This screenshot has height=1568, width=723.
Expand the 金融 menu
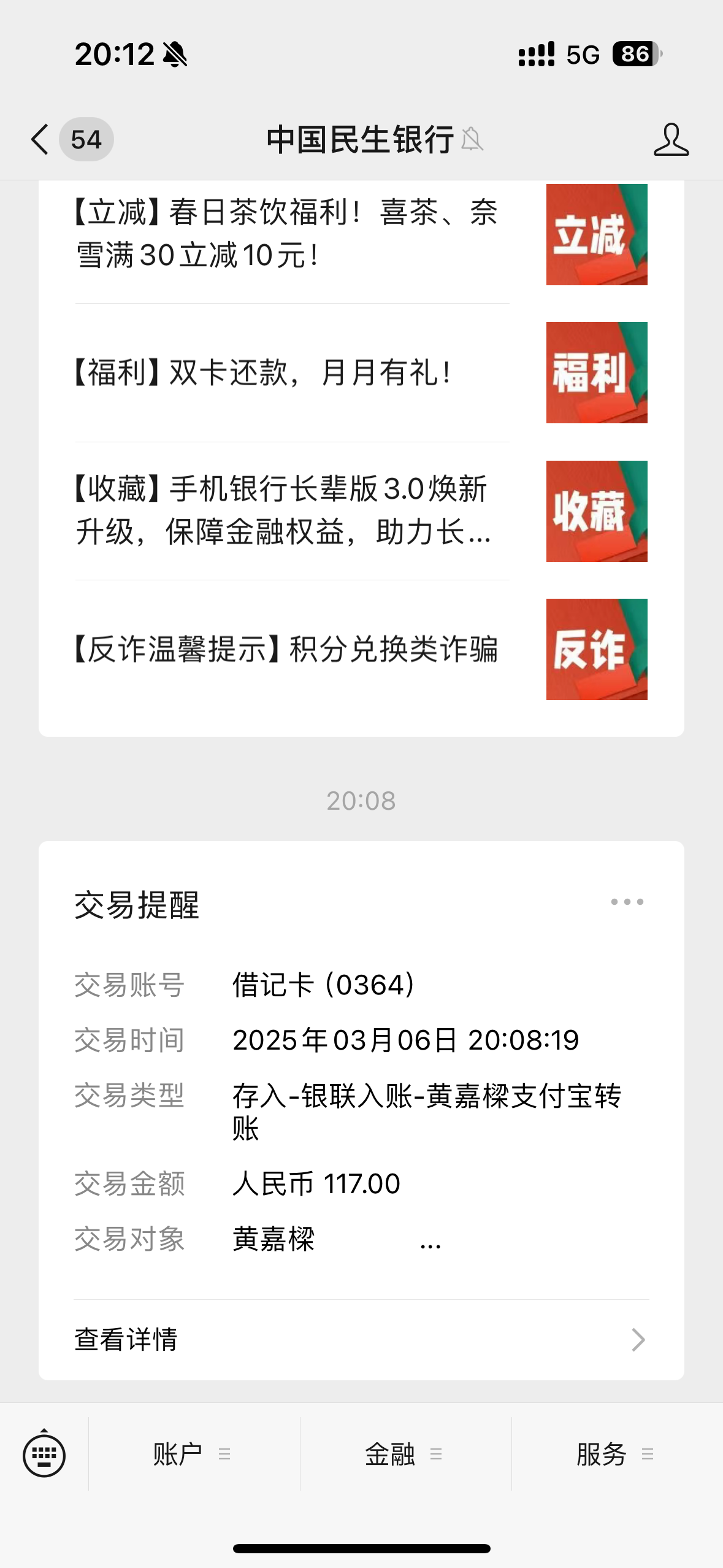click(404, 1454)
